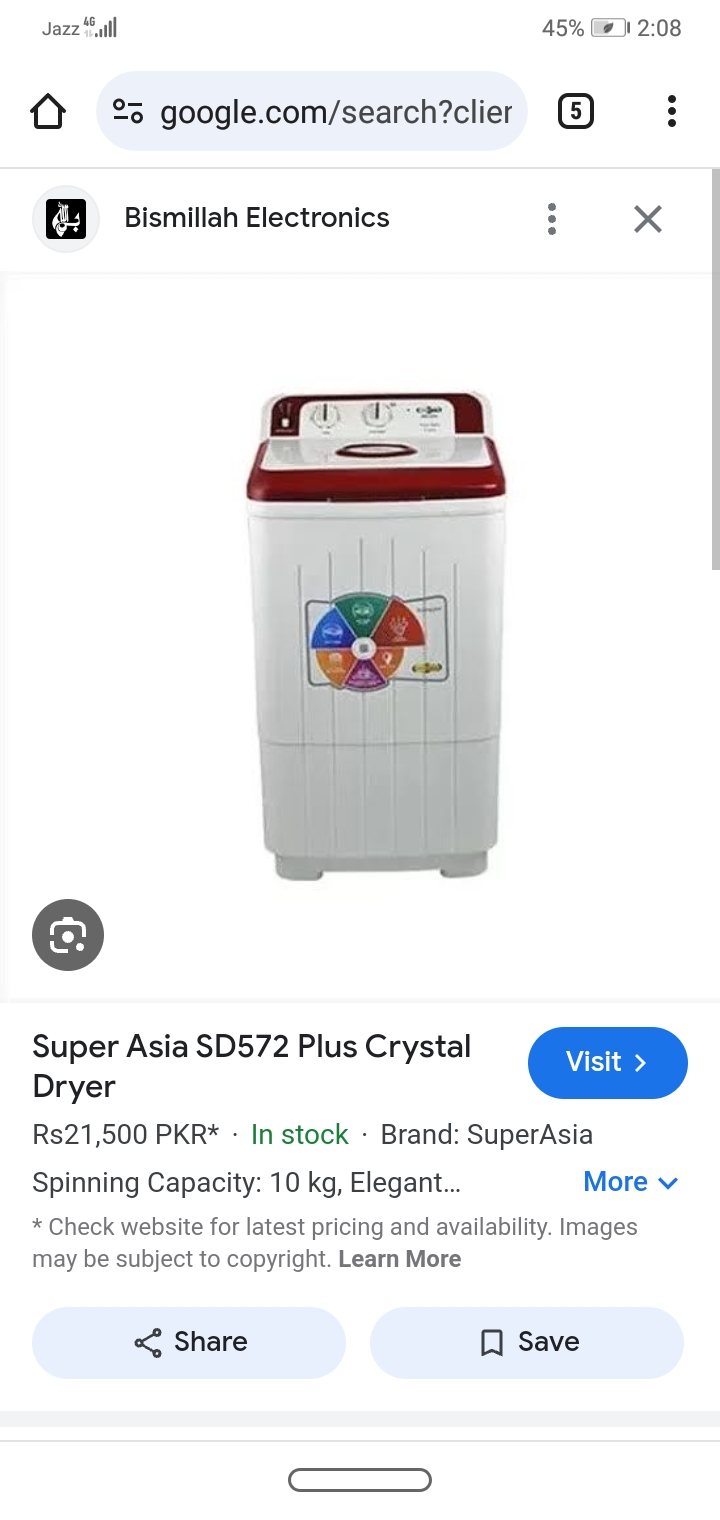
Task: Open Bismillah Electronics options menu
Action: [552, 219]
